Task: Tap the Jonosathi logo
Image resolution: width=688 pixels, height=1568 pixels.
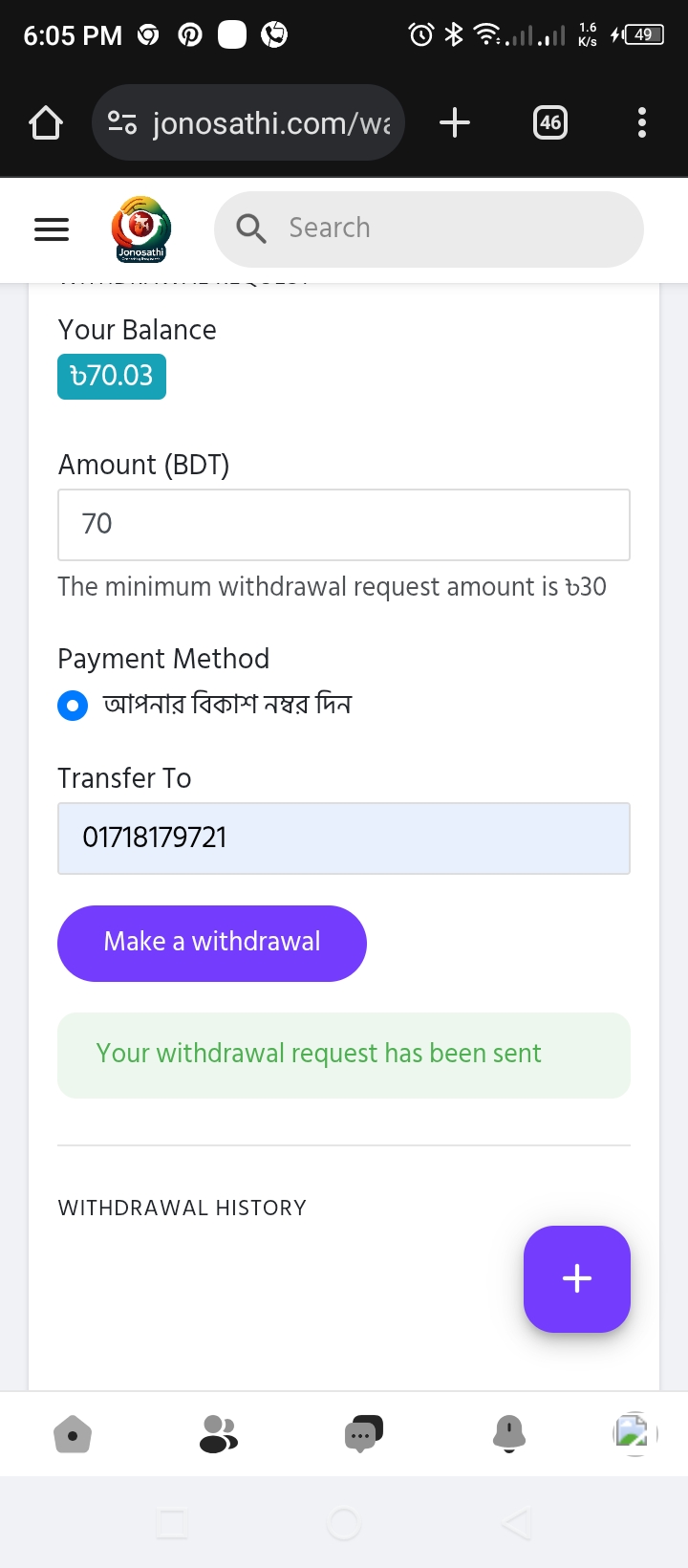Action: [141, 229]
